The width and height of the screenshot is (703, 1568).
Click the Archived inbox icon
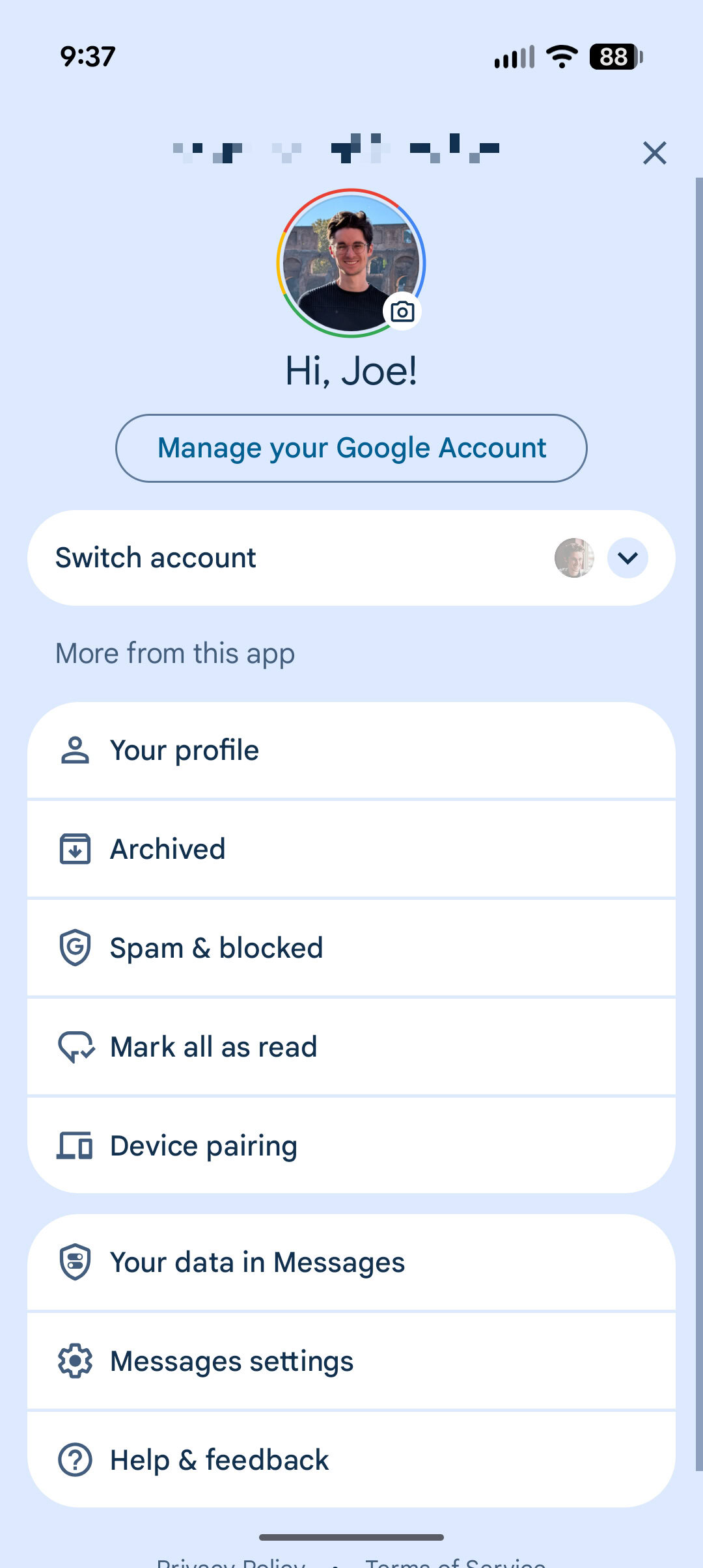tap(74, 848)
